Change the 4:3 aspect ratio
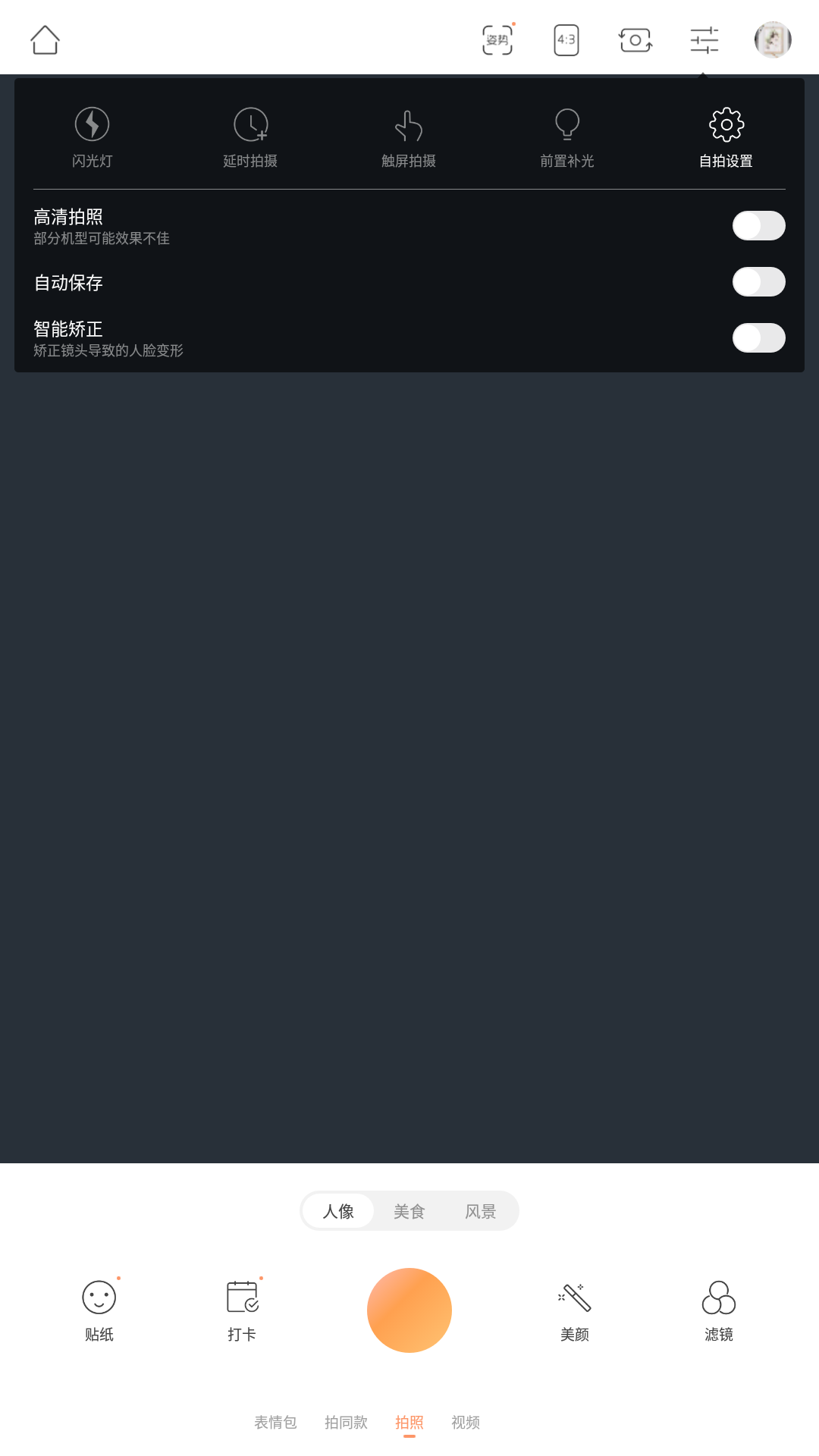Viewport: 819px width, 1456px height. point(566,40)
